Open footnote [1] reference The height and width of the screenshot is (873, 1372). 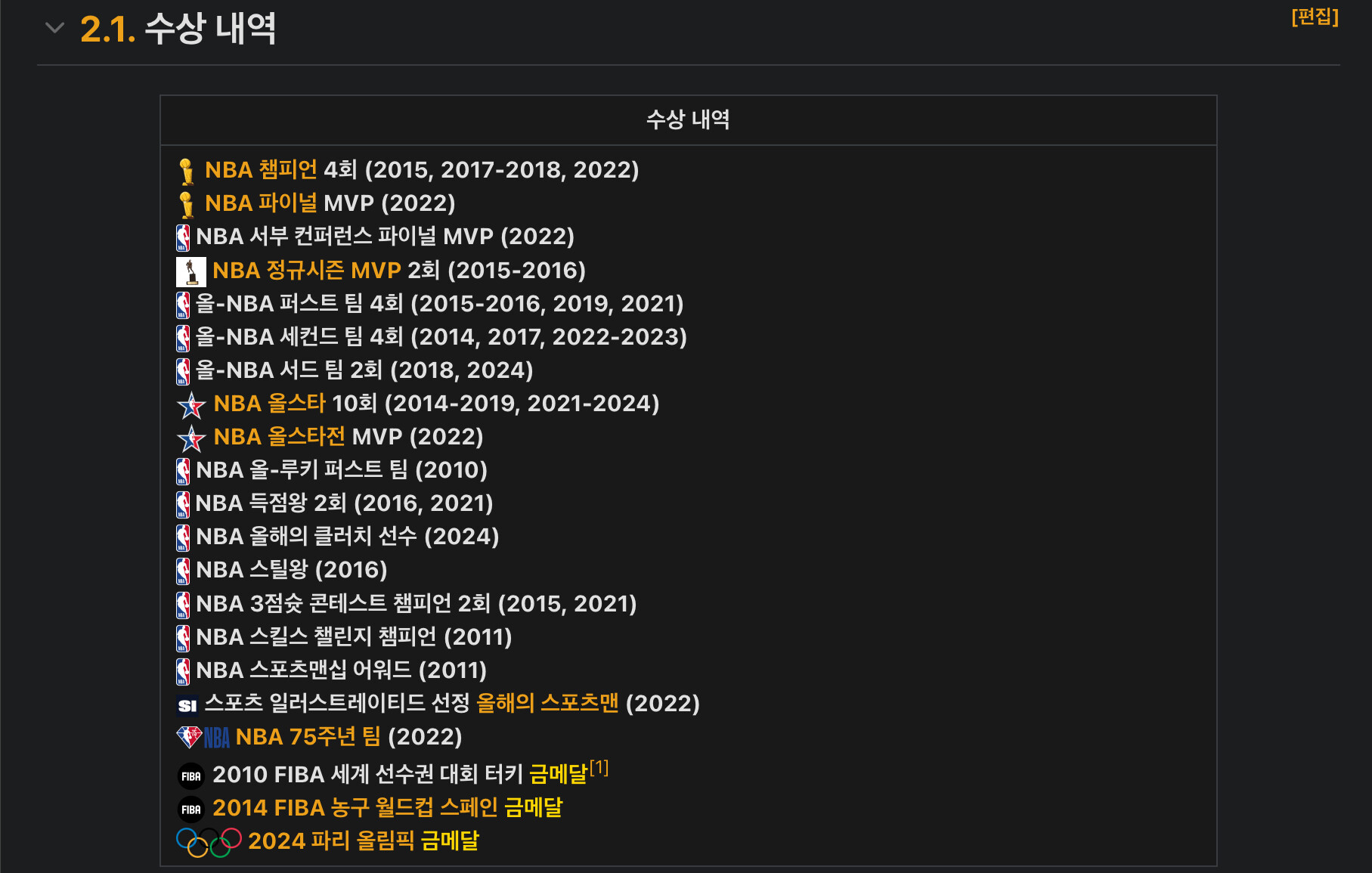pos(599,768)
